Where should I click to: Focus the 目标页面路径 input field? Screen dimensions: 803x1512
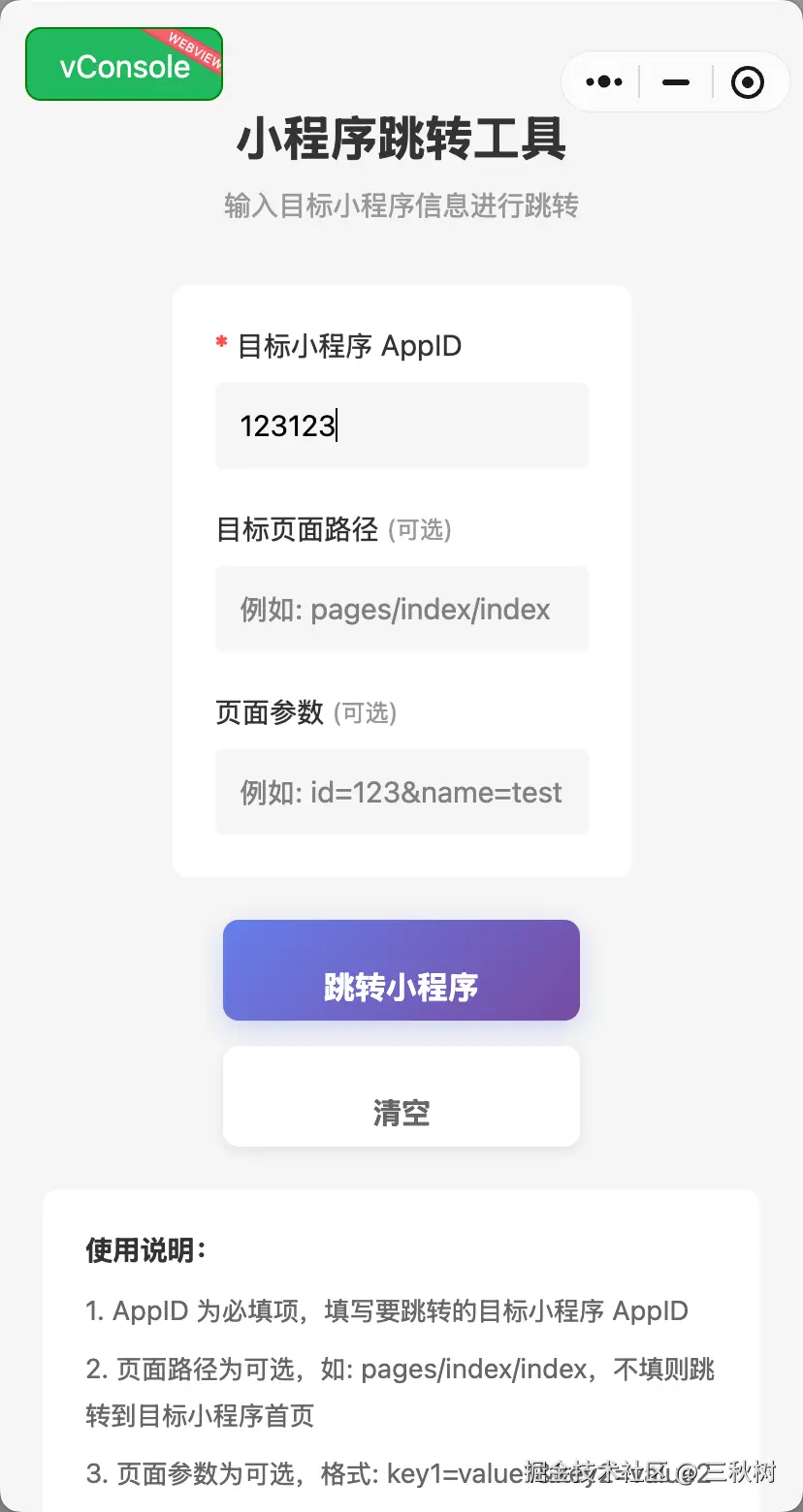point(401,609)
